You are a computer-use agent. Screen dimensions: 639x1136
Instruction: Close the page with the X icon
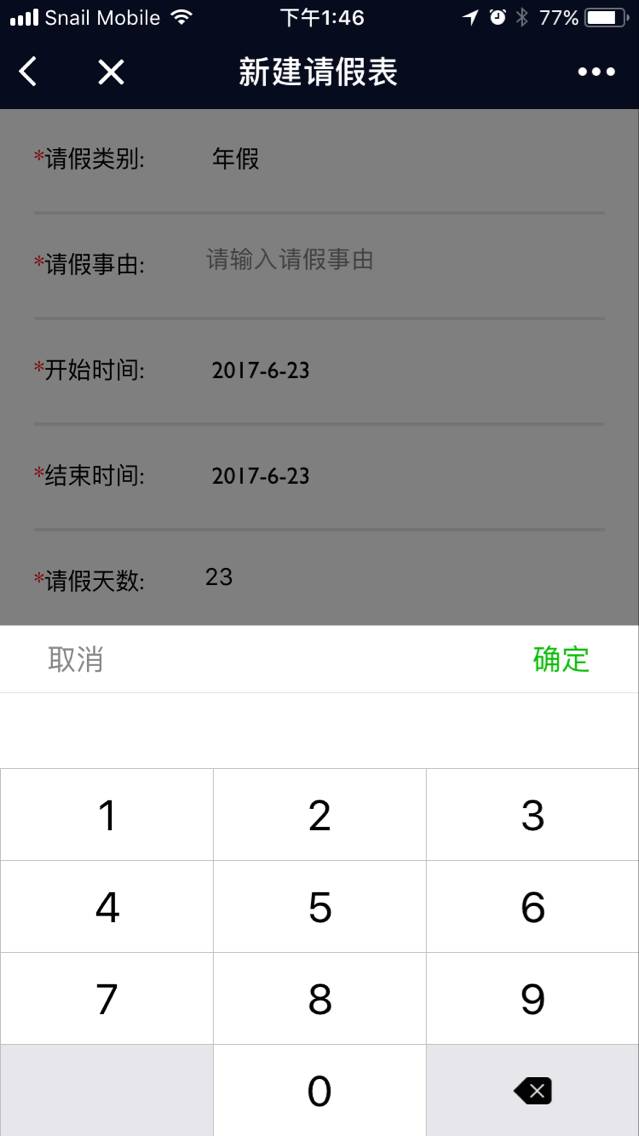tap(111, 72)
